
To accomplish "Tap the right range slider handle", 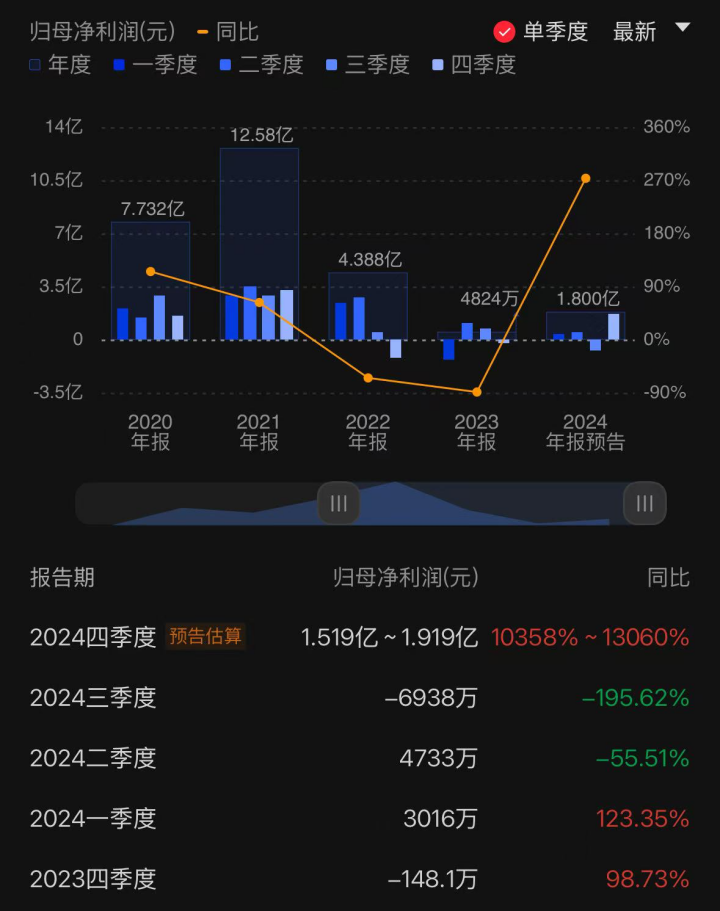I will [x=645, y=503].
